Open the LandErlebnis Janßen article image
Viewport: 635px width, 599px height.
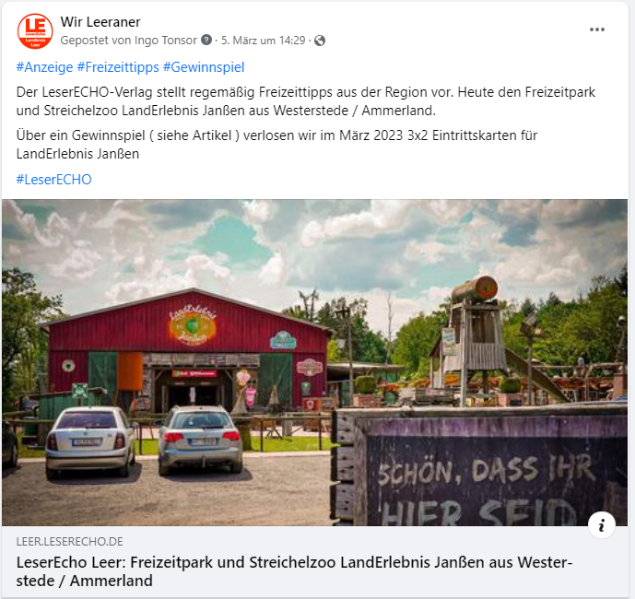coord(300,360)
